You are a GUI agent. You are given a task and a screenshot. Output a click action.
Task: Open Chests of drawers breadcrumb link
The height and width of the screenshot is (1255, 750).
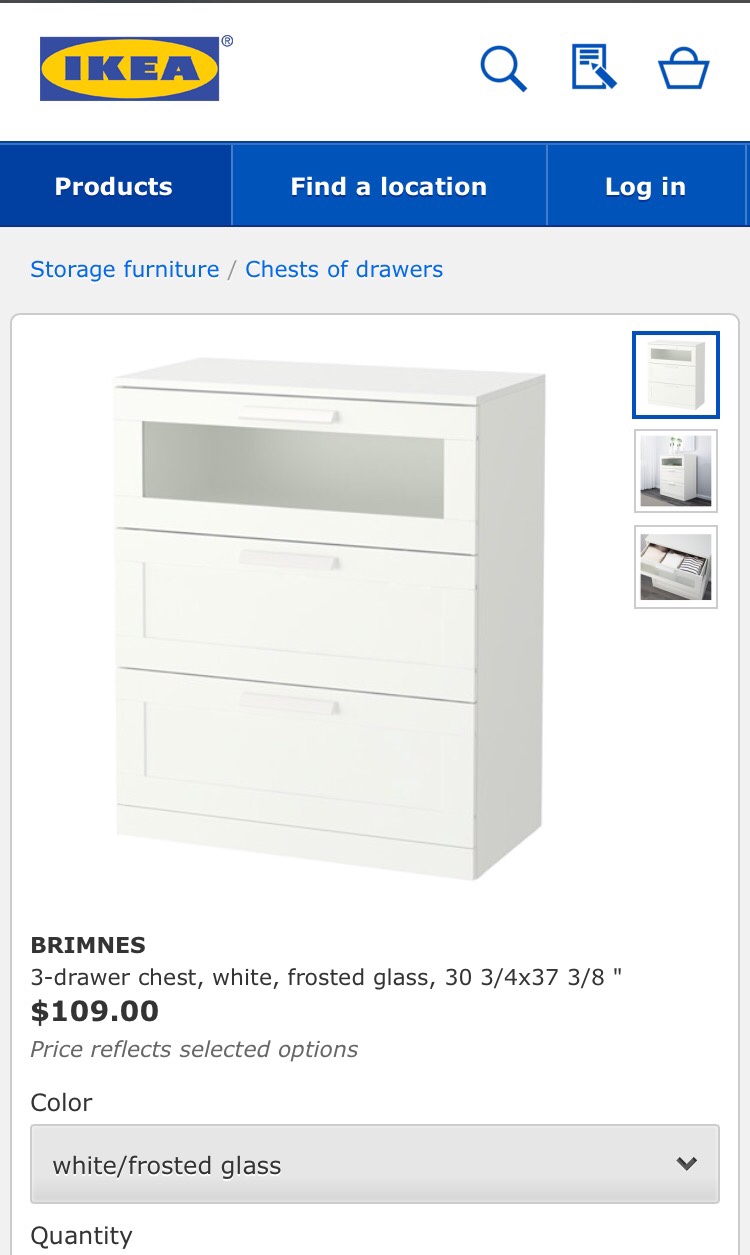[344, 269]
